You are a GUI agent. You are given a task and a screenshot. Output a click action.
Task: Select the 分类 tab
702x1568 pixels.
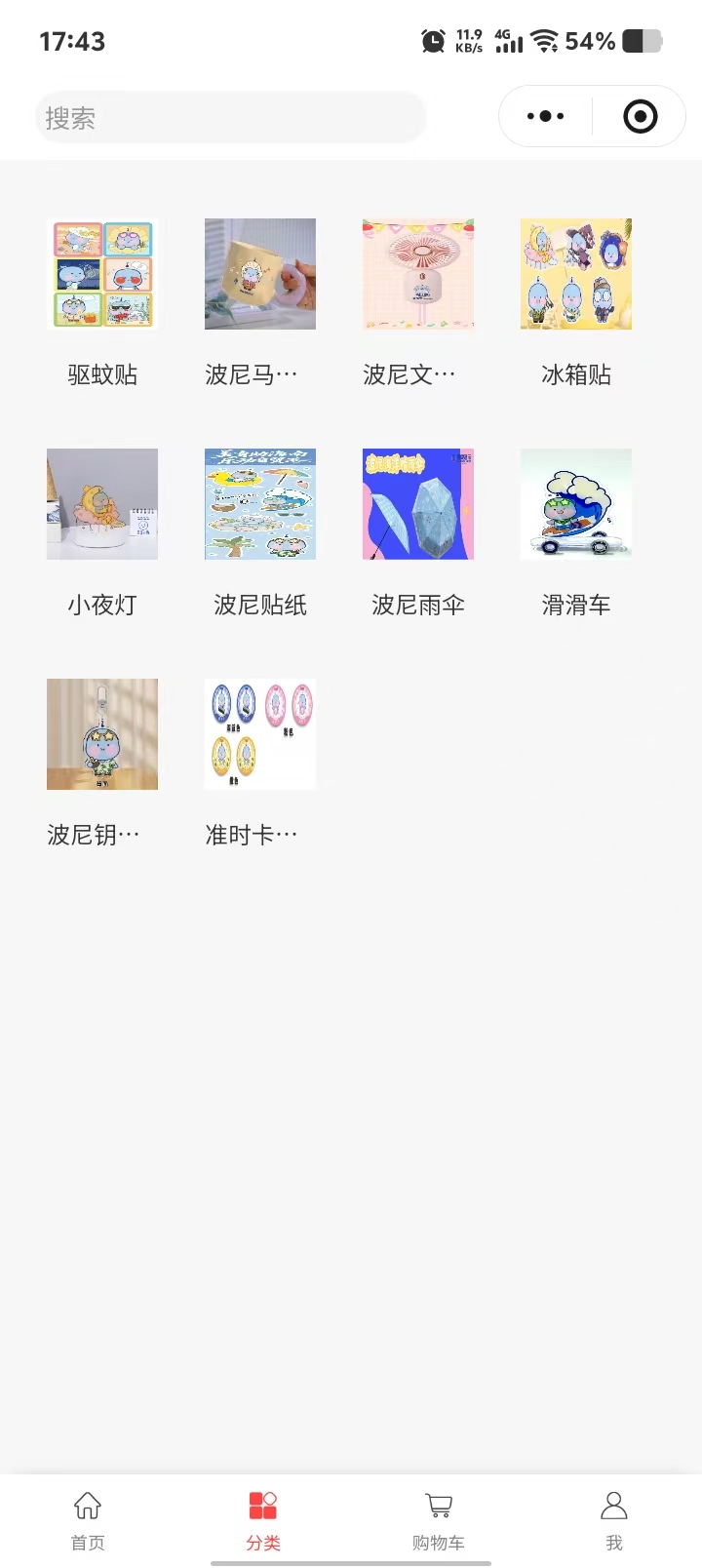click(263, 1519)
